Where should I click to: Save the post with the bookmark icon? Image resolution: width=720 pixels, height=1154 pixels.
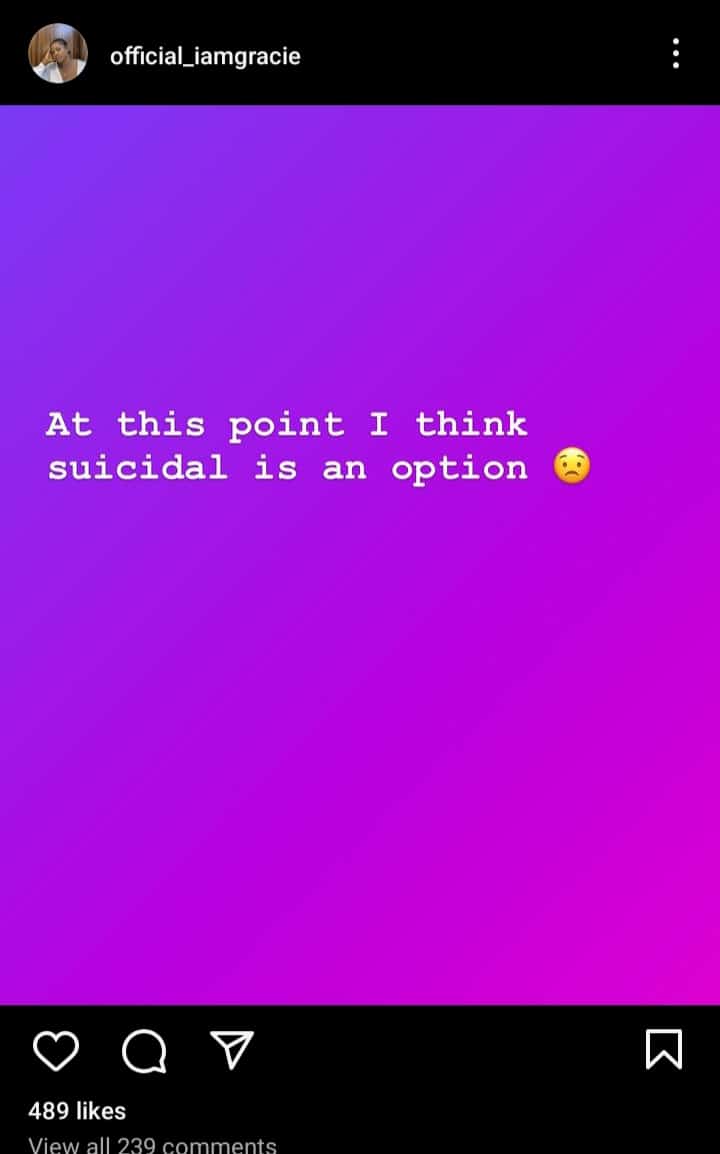(664, 1049)
